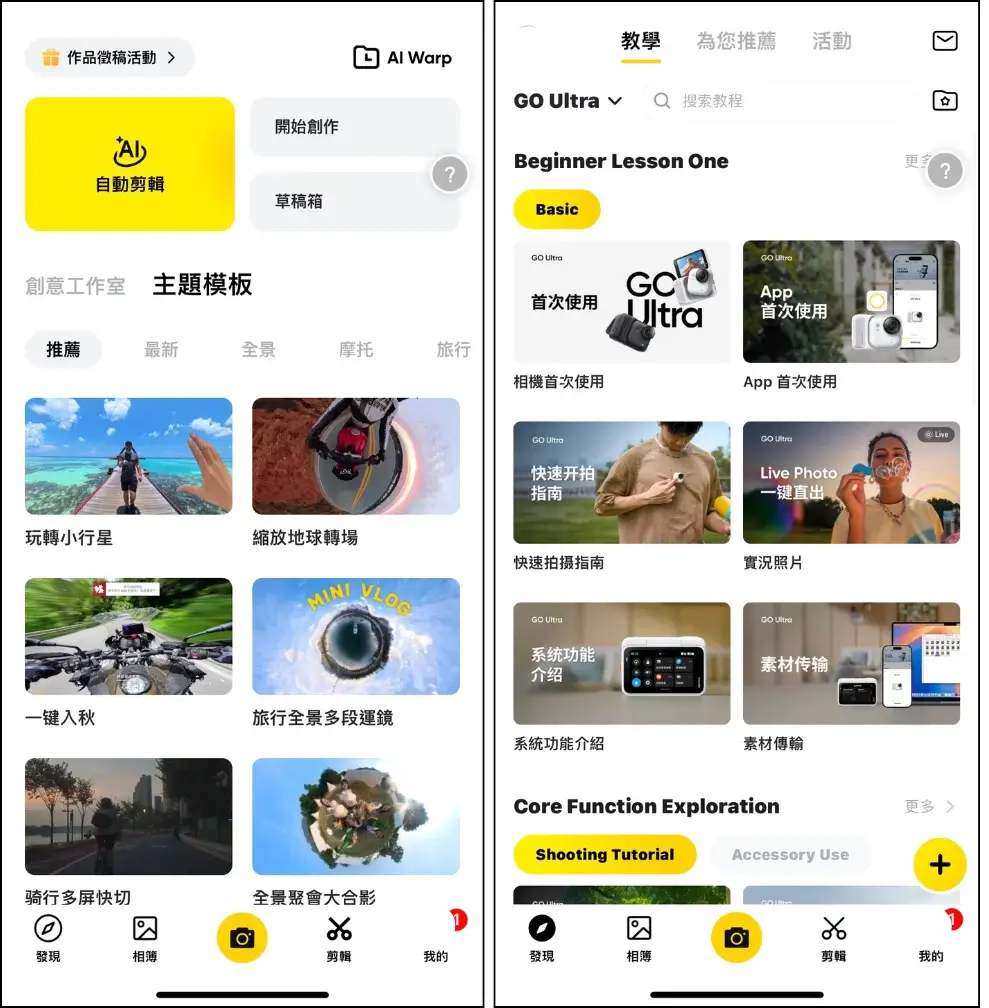Open the 草稿箱 drafts

(x=354, y=201)
